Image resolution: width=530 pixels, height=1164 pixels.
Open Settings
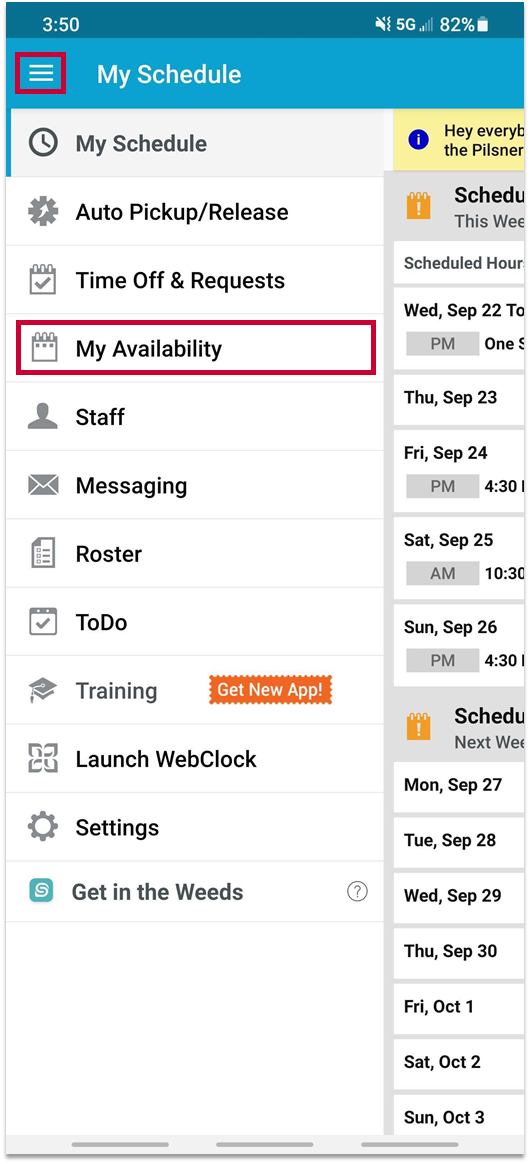pyautogui.click(x=195, y=827)
